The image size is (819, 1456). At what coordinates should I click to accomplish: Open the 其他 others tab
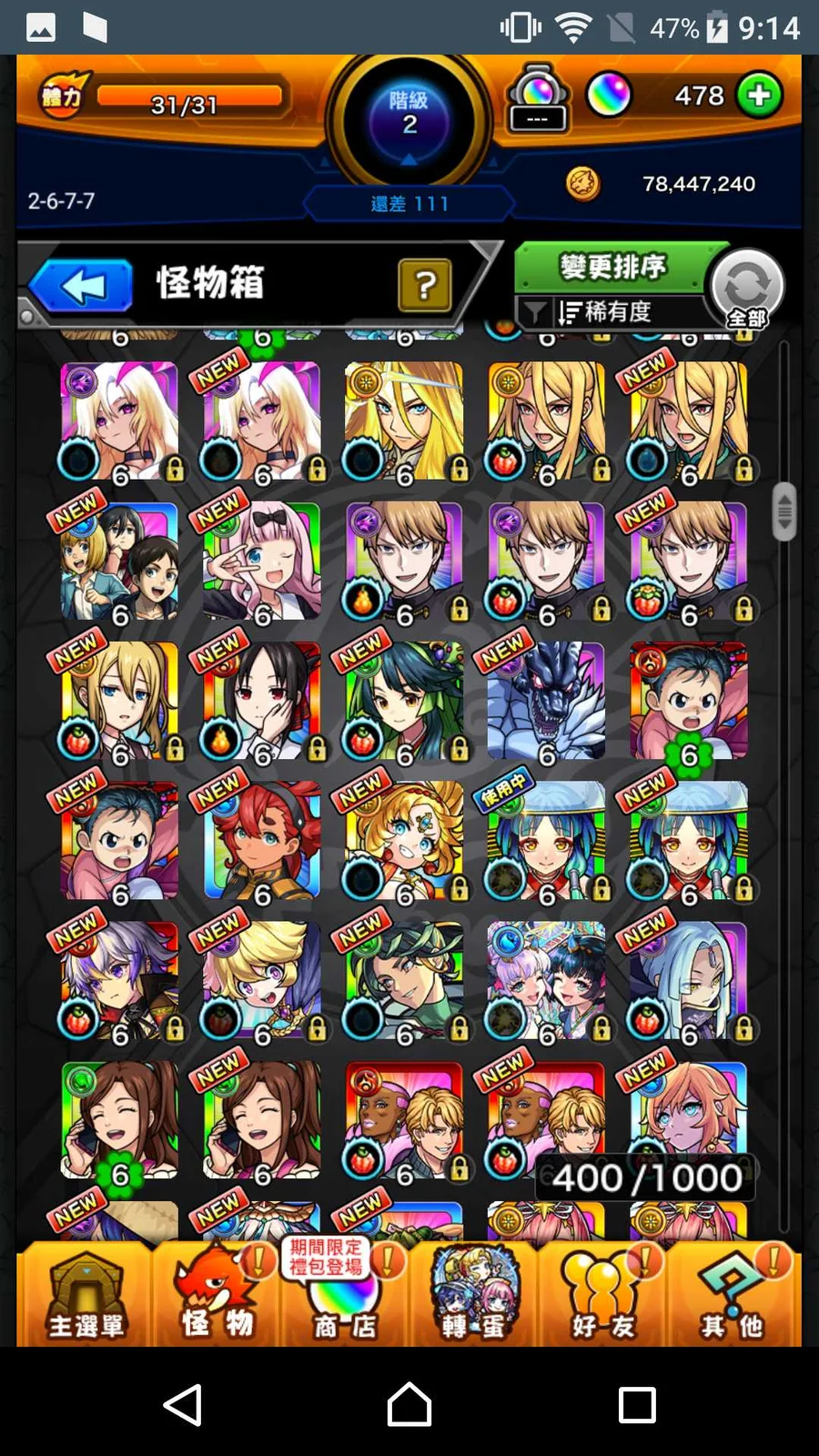[x=733, y=1295]
